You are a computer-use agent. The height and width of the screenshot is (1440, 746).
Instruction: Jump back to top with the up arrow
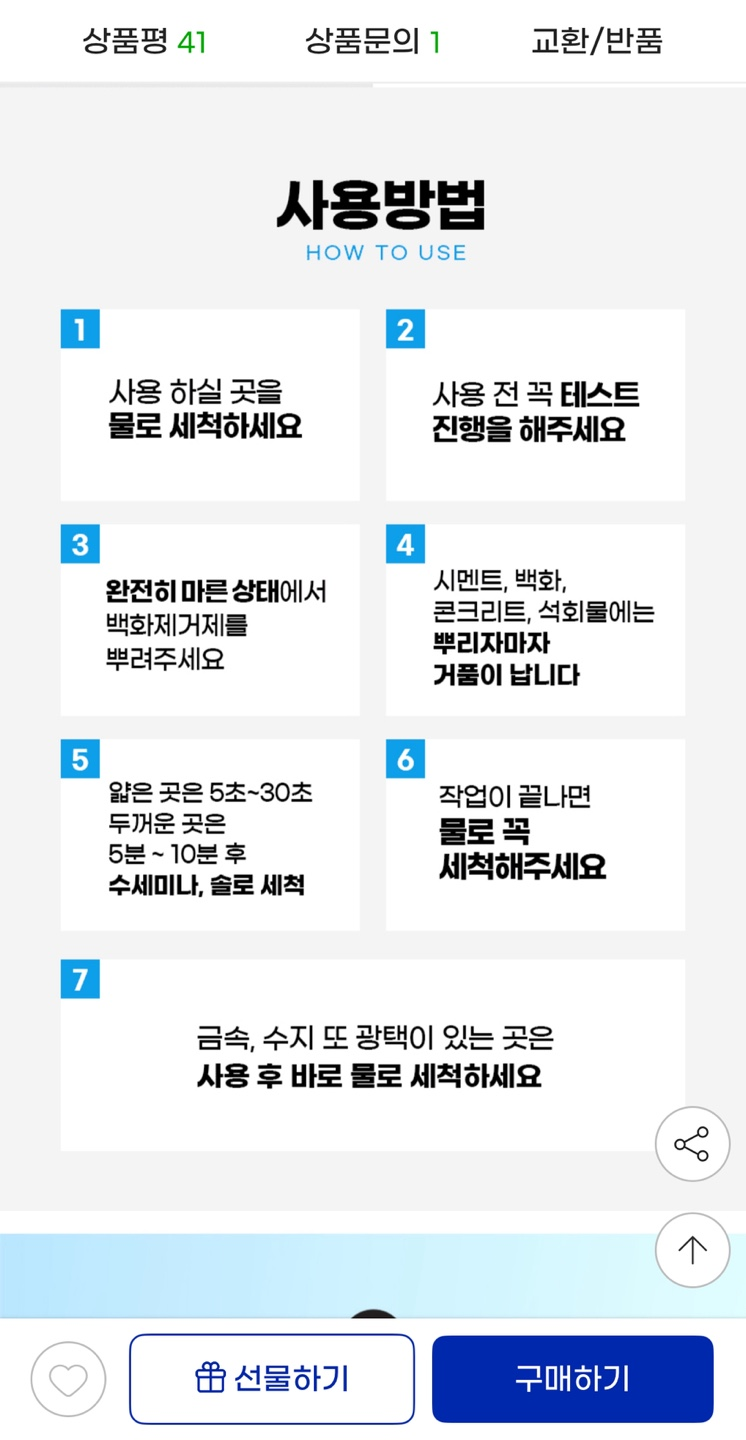point(692,1250)
